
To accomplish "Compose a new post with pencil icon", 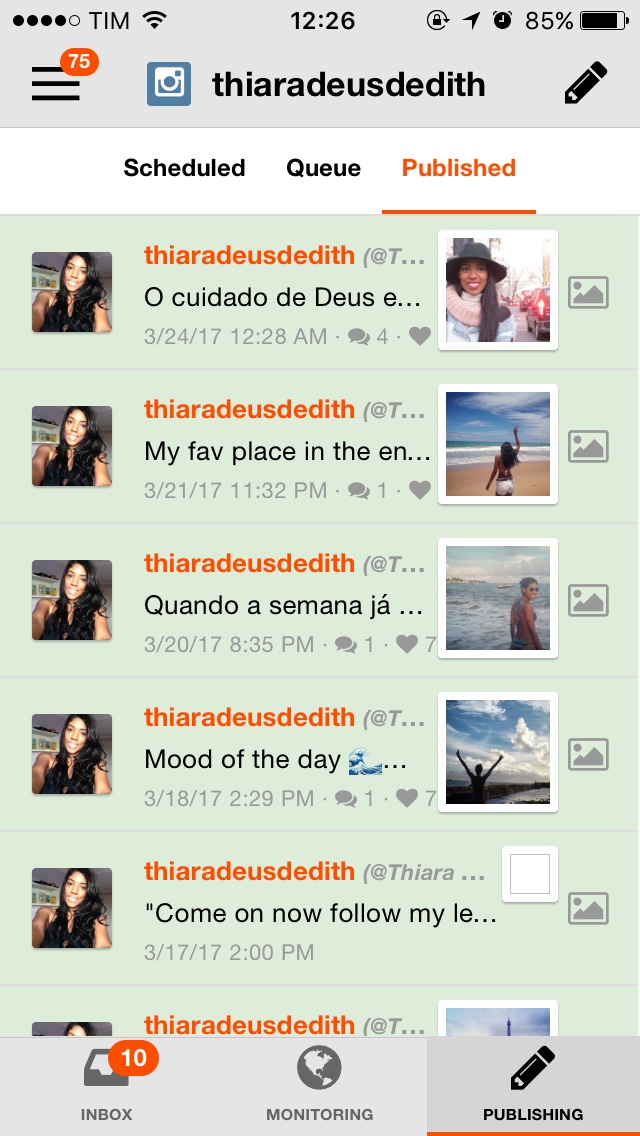I will [x=585, y=84].
